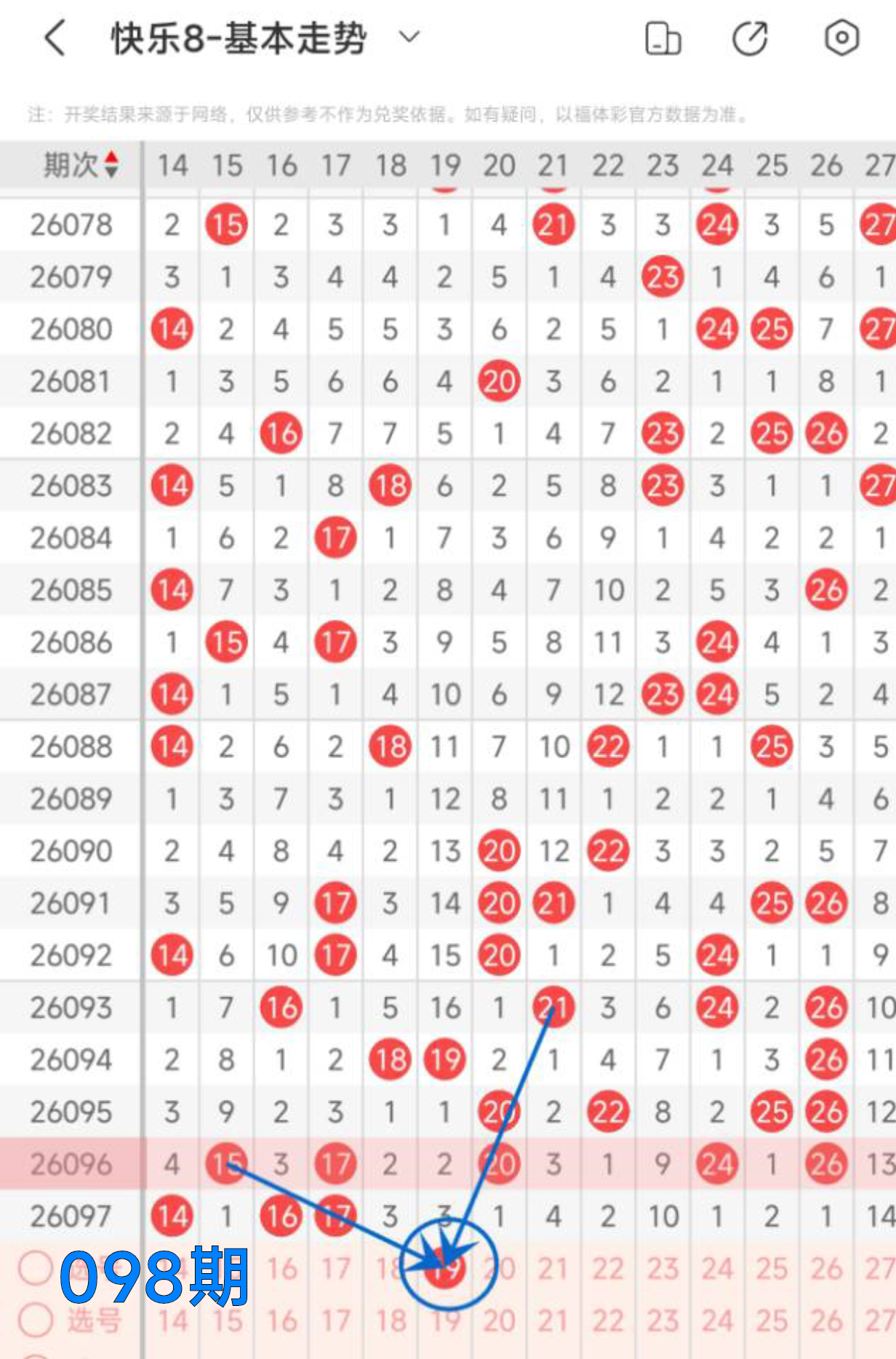The image size is (896, 1359).
Task: Share this trend chart
Action: pos(750,39)
